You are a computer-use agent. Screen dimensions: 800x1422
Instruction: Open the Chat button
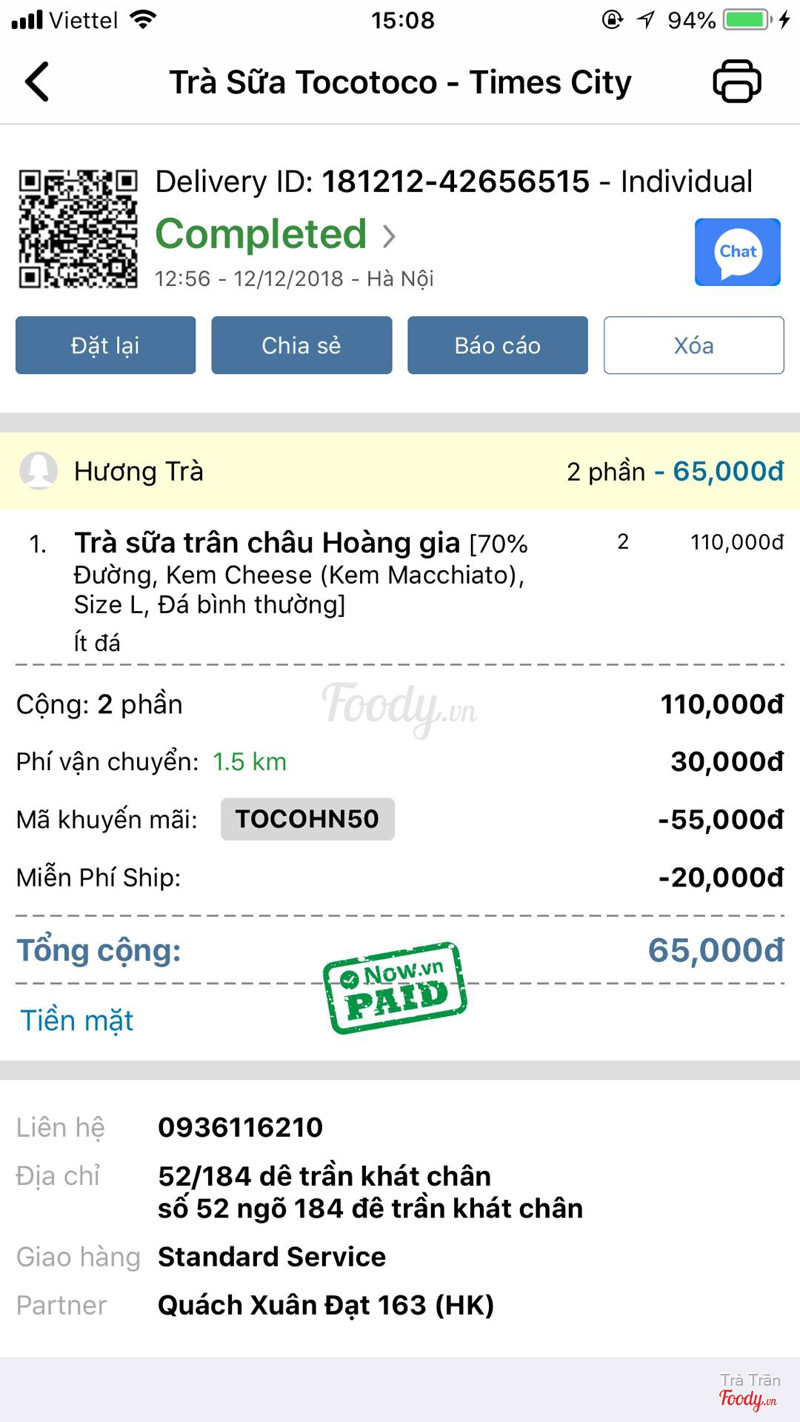click(x=738, y=252)
